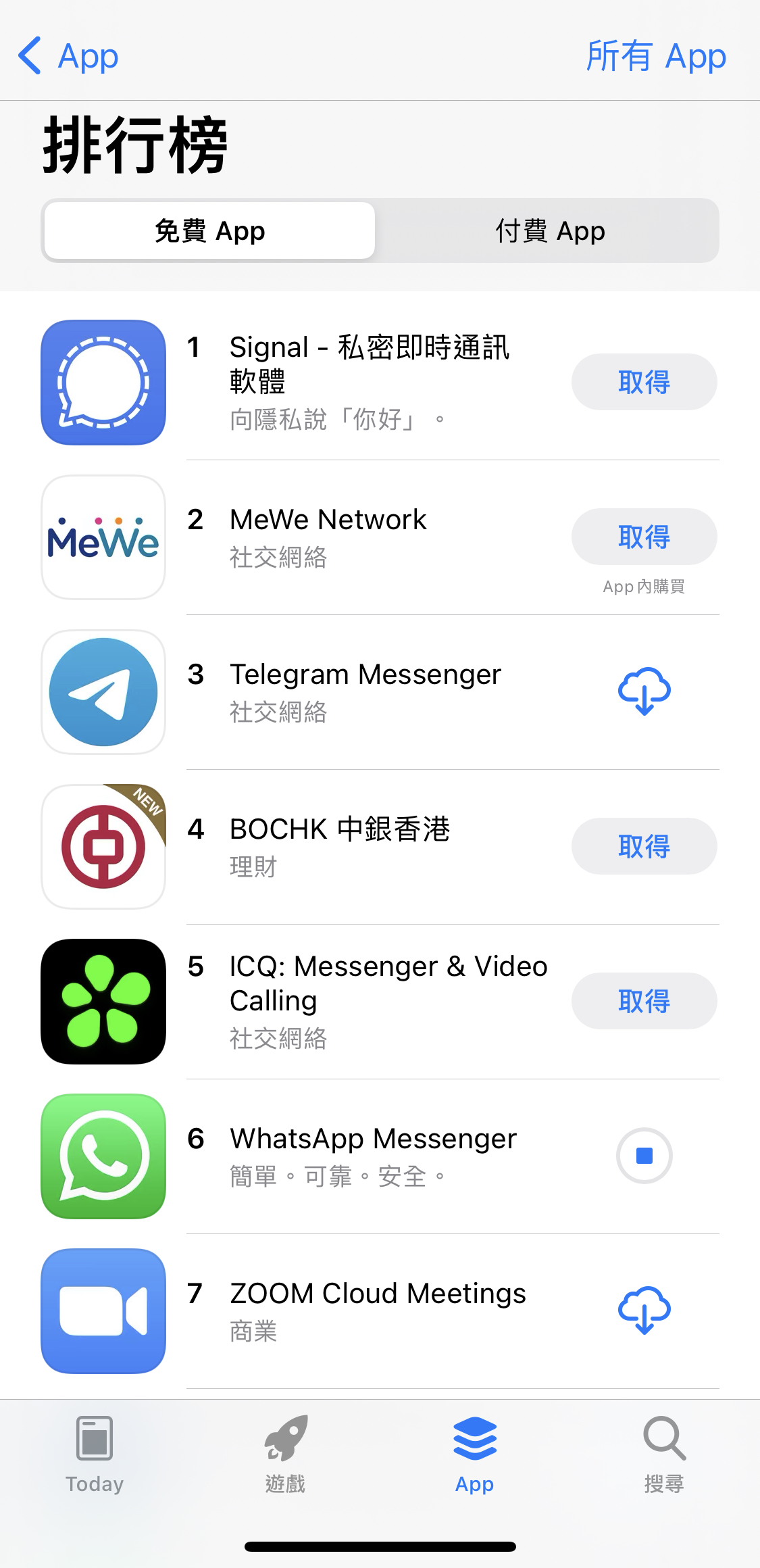This screenshot has width=760, height=1568.
Task: Tap 取得 for ICQ Messenger
Action: [x=644, y=1001]
